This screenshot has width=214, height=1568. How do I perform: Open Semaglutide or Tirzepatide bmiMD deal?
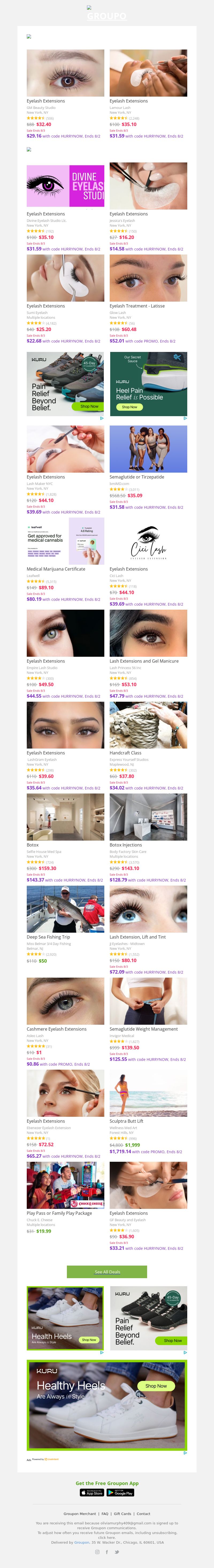click(x=148, y=449)
